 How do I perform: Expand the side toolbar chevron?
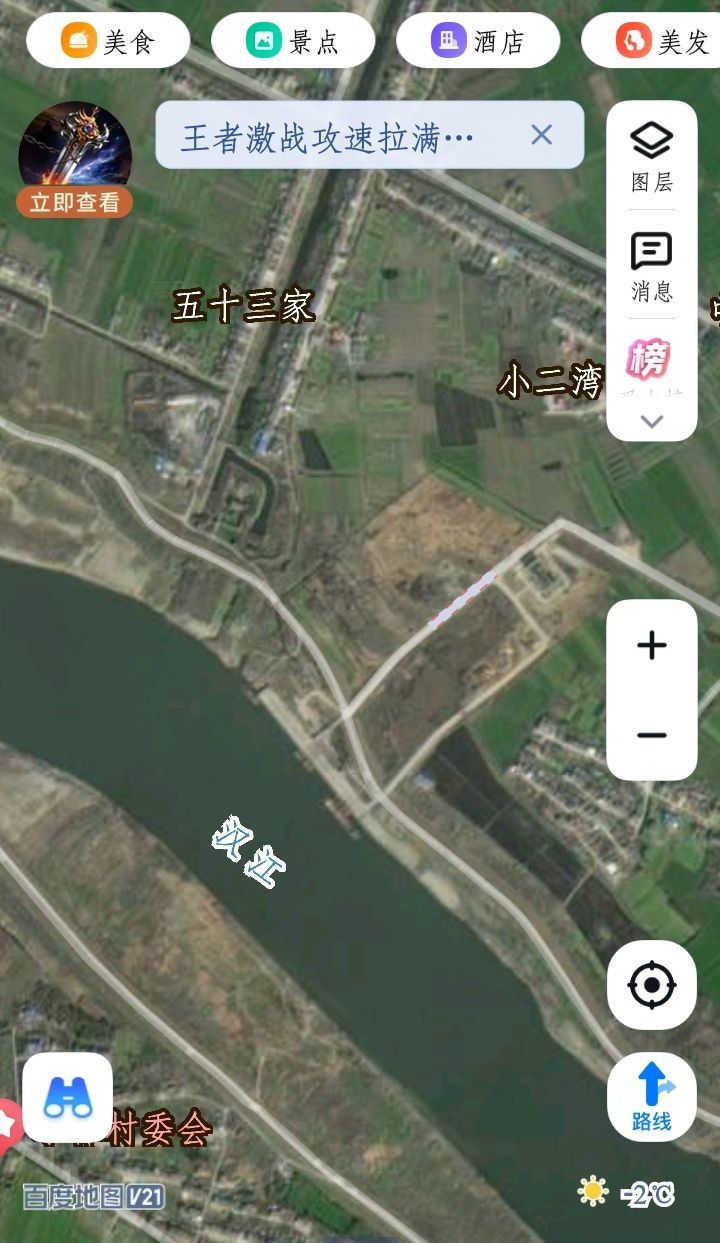pos(652,422)
